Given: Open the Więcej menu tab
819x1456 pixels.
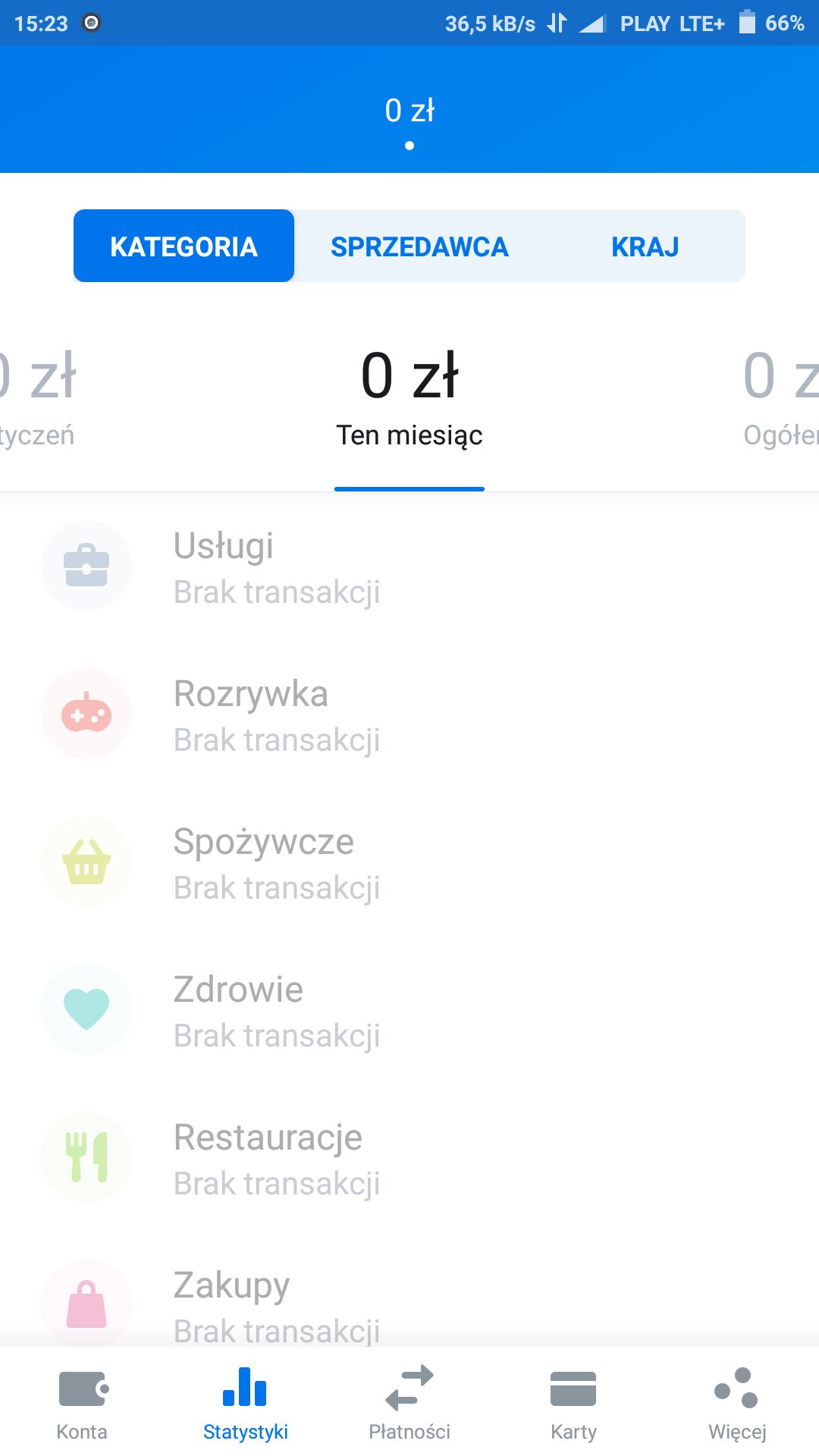Looking at the screenshot, I should tap(737, 1402).
